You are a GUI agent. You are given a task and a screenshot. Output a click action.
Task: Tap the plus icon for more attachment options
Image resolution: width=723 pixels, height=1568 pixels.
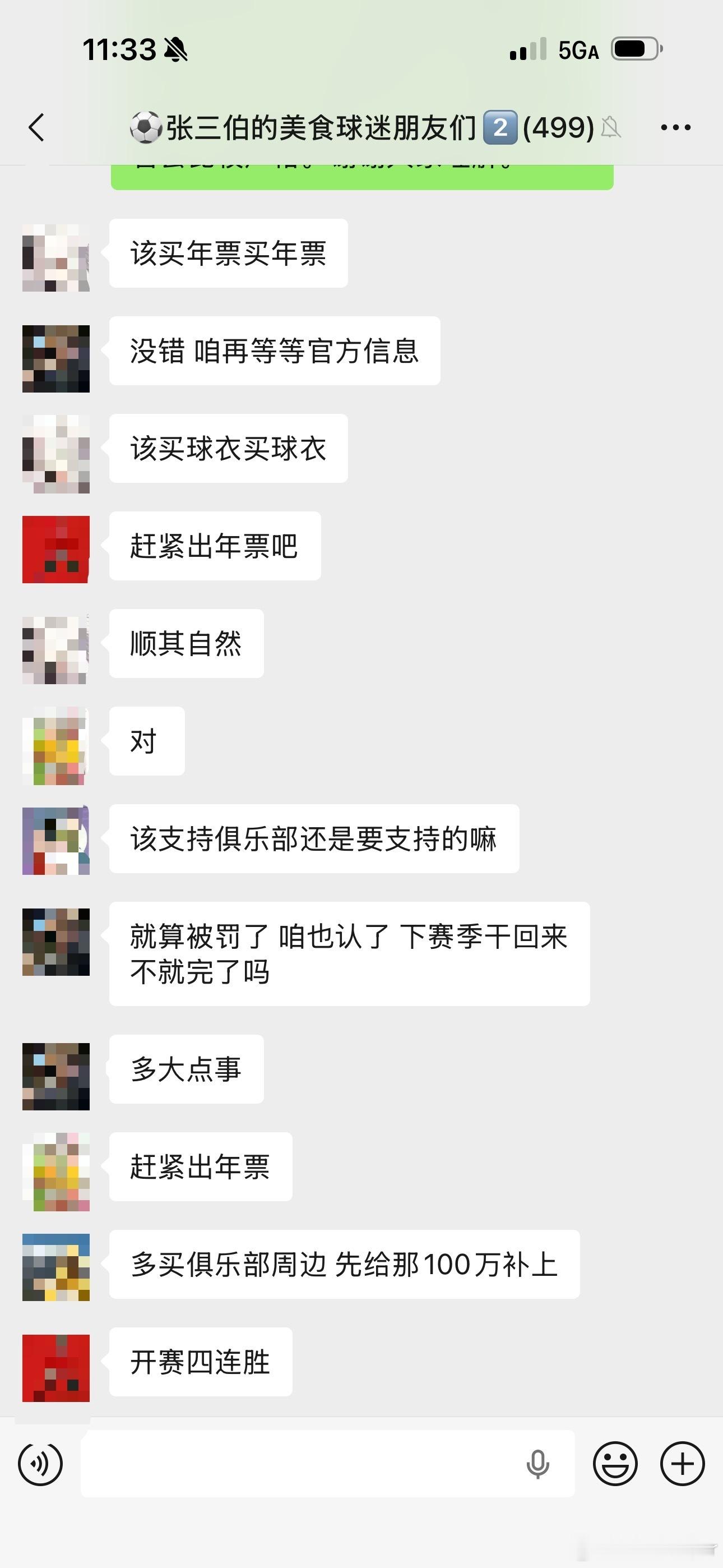(682, 1463)
